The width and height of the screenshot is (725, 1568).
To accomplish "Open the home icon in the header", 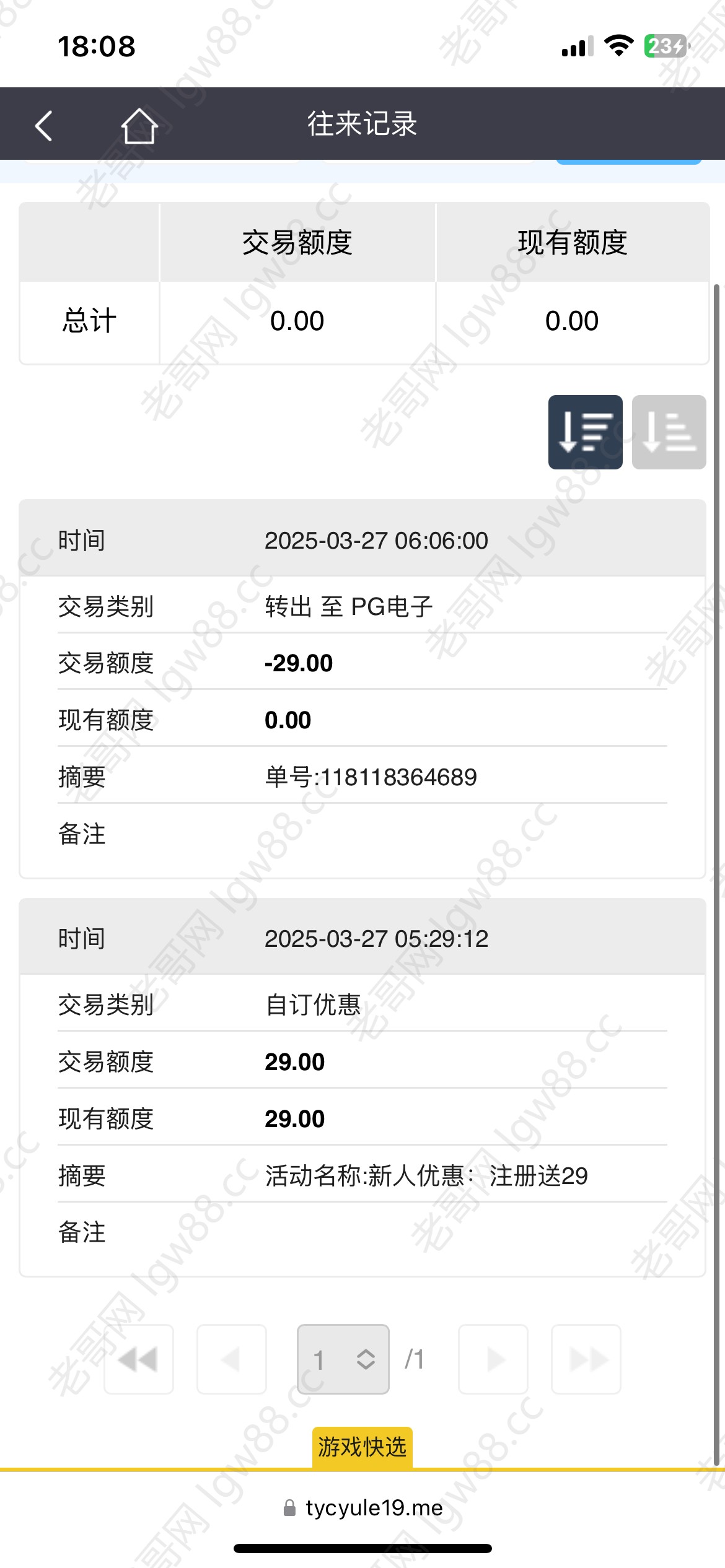I will [x=139, y=126].
